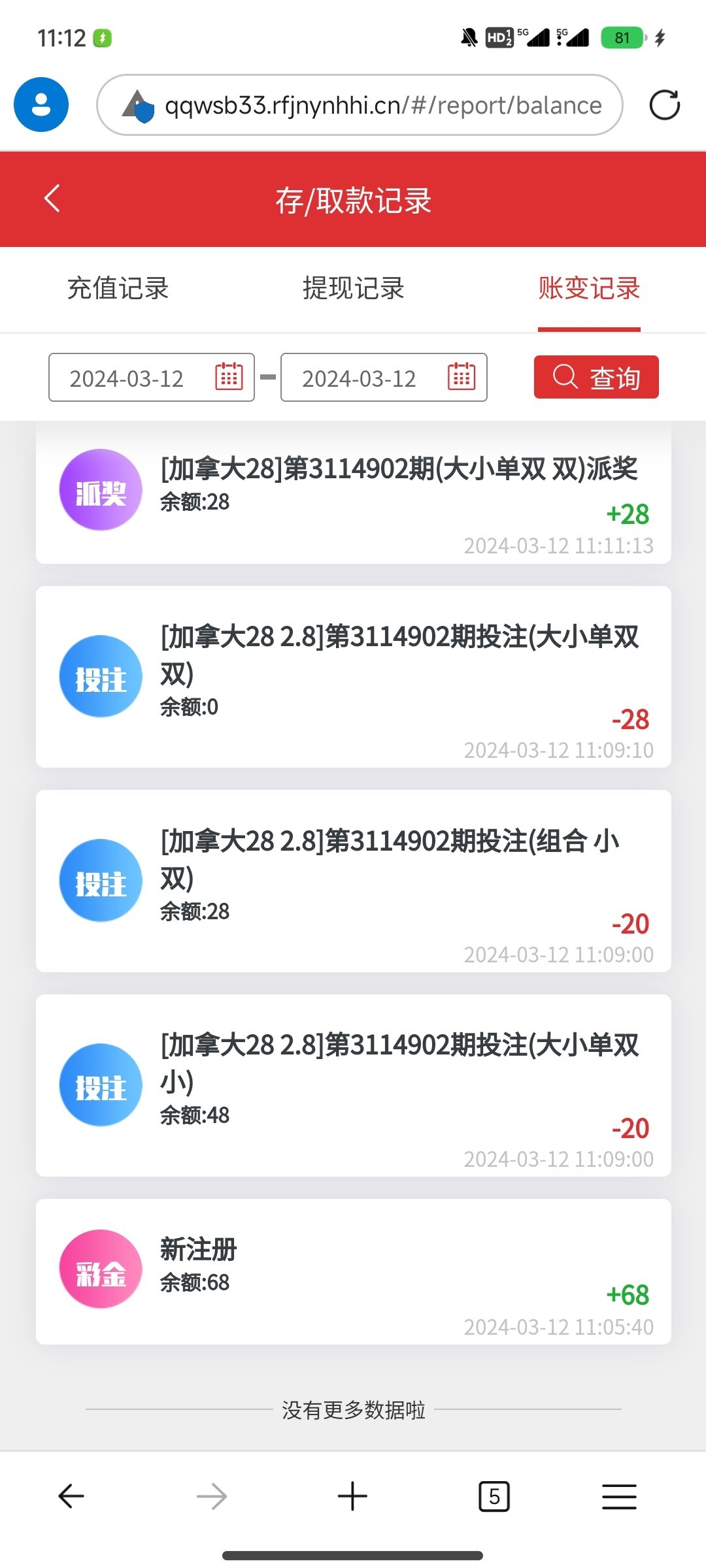The image size is (706, 1568).
Task: Open the end date picker field
Action: pyautogui.click(x=384, y=378)
